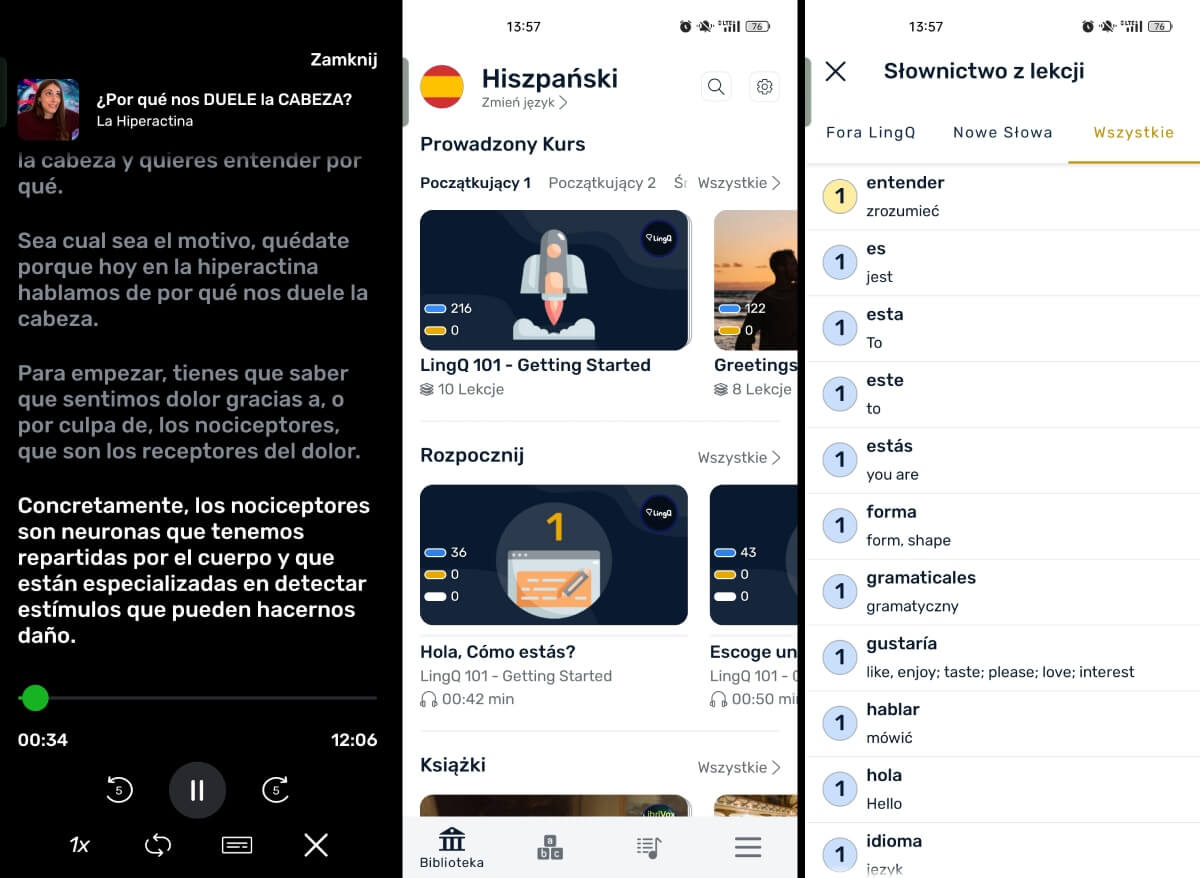Open the hamburger menu in the bottom bar

[x=748, y=847]
